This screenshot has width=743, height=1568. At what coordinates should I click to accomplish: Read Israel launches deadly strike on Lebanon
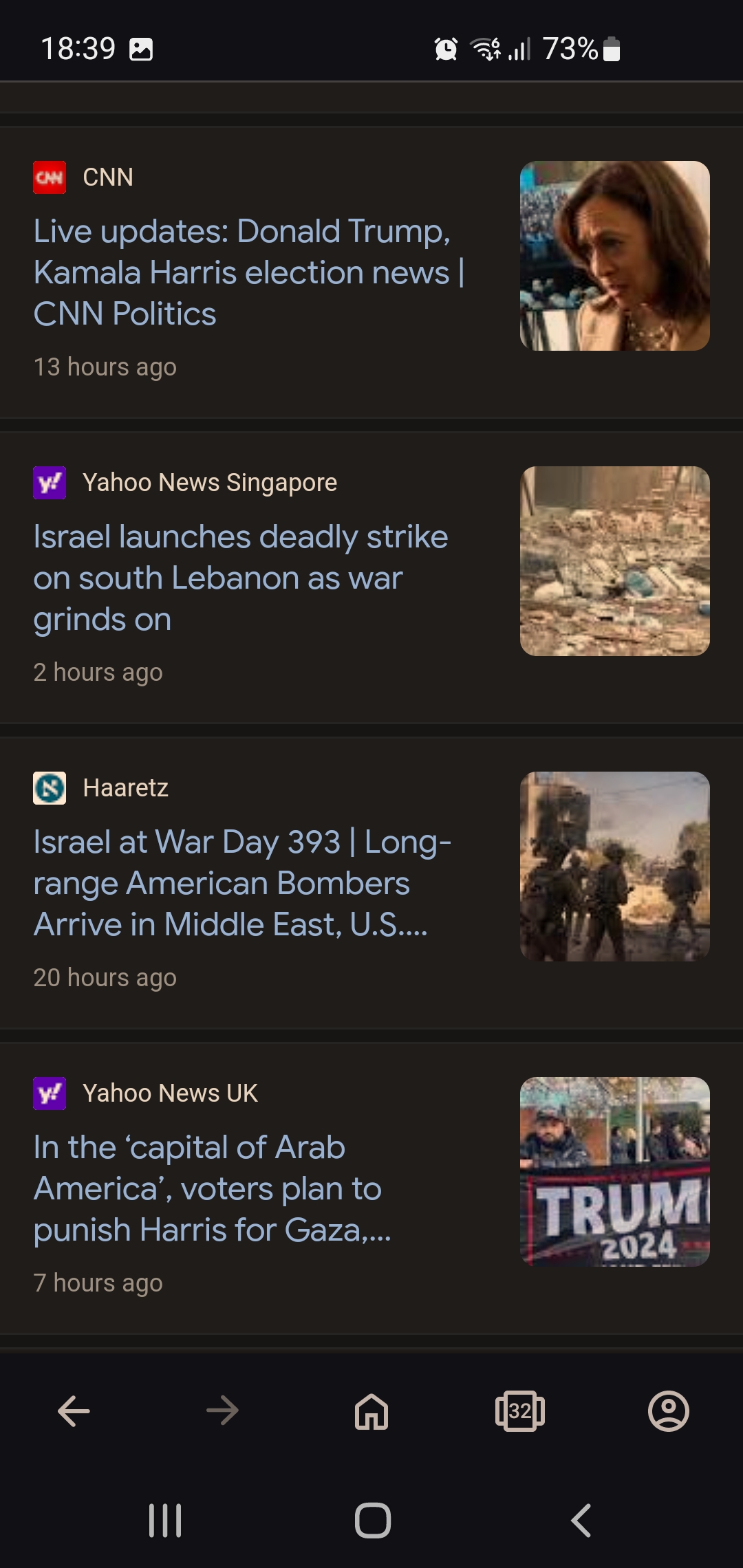click(241, 578)
